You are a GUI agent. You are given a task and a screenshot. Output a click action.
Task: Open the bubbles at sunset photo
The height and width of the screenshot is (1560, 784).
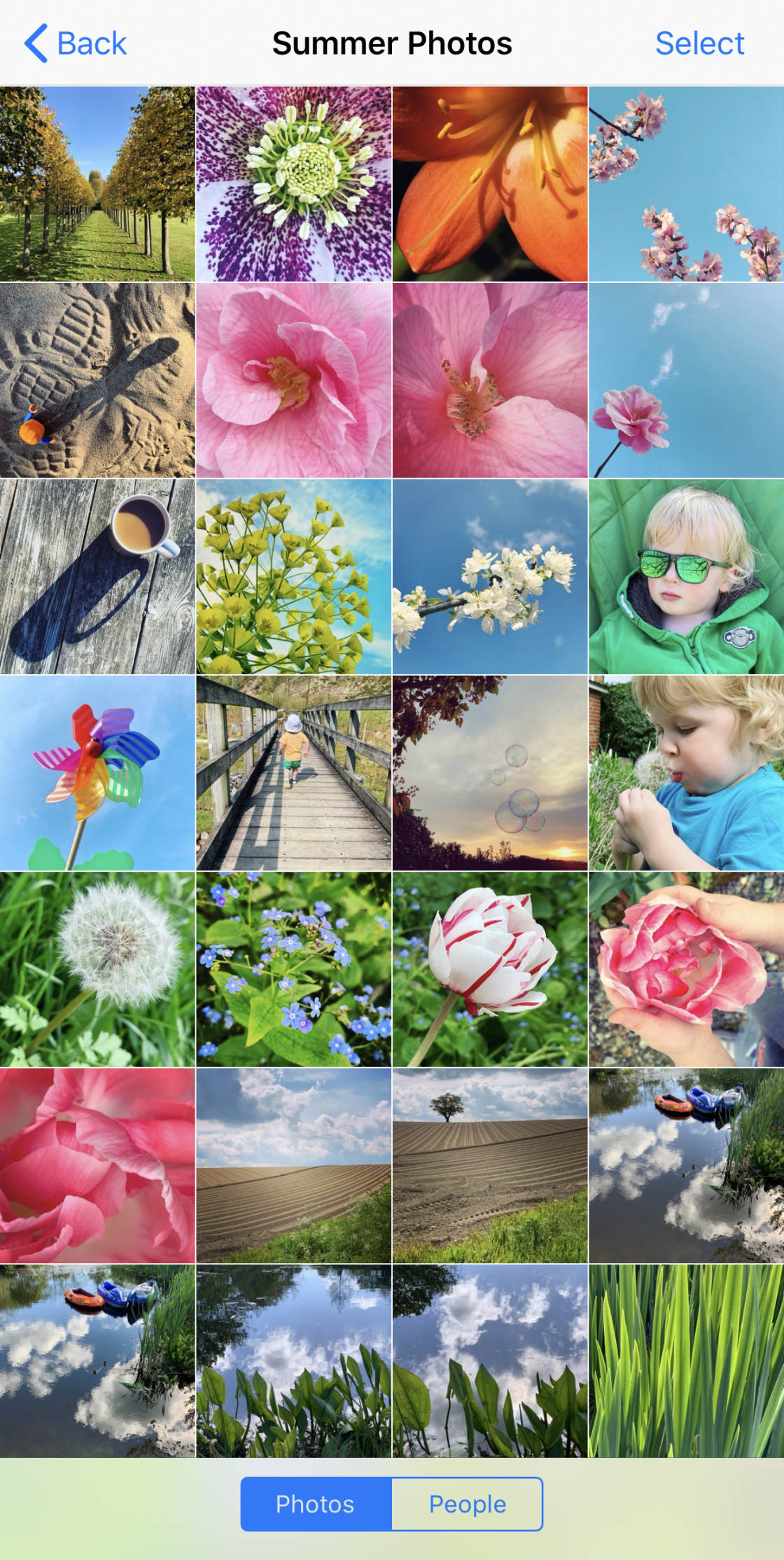point(489,772)
